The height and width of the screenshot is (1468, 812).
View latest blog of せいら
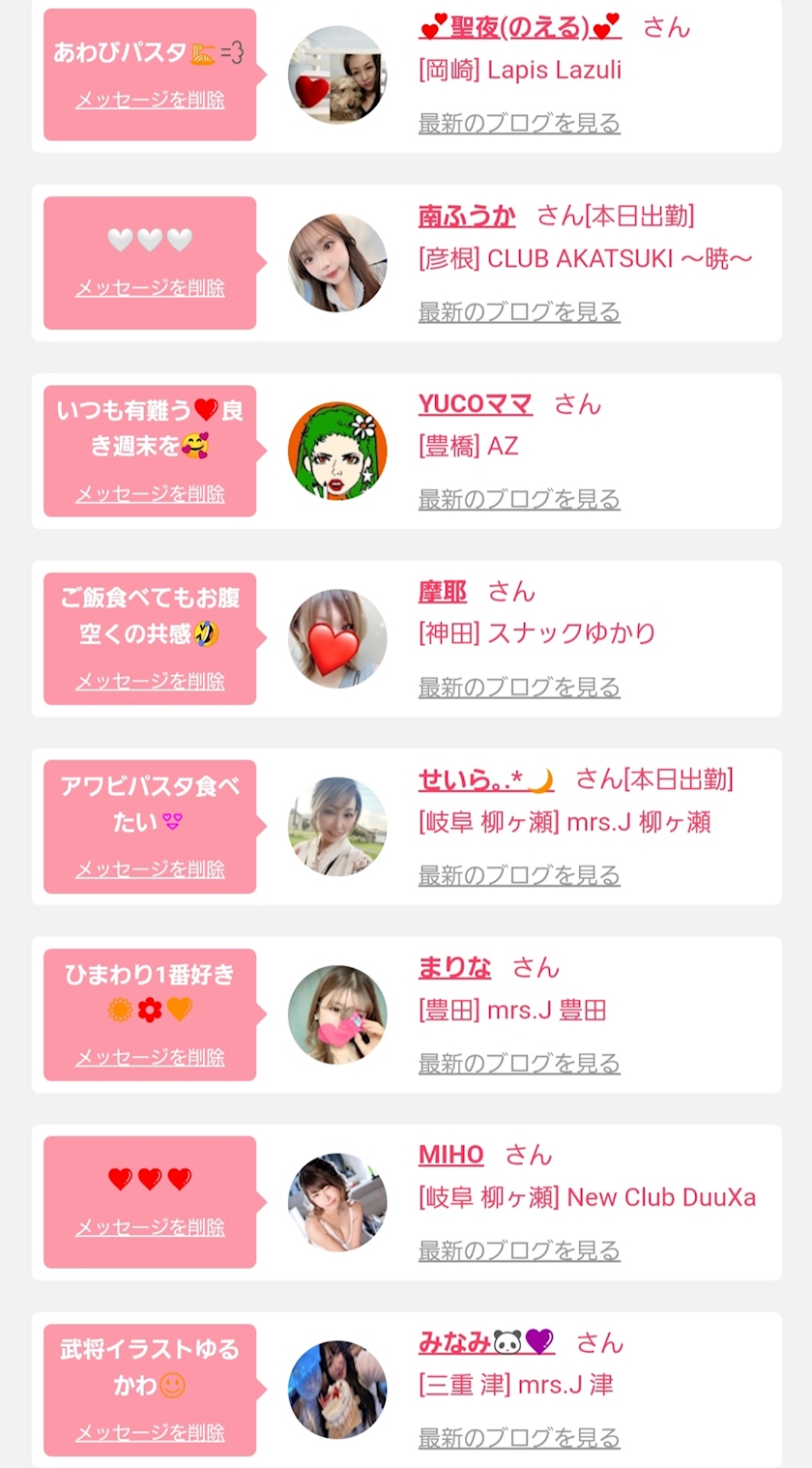(x=519, y=875)
